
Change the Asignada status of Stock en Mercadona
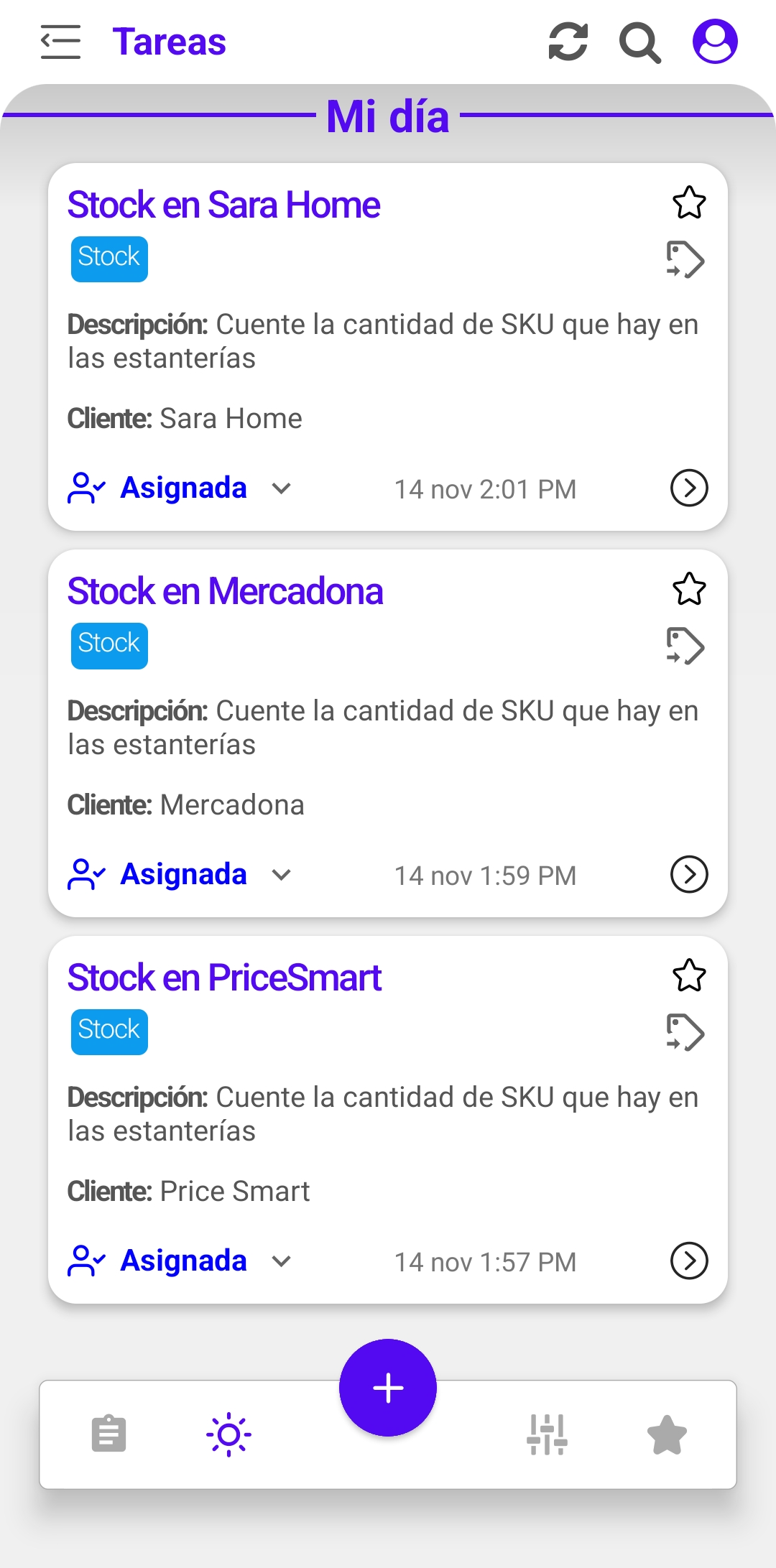pos(281,875)
